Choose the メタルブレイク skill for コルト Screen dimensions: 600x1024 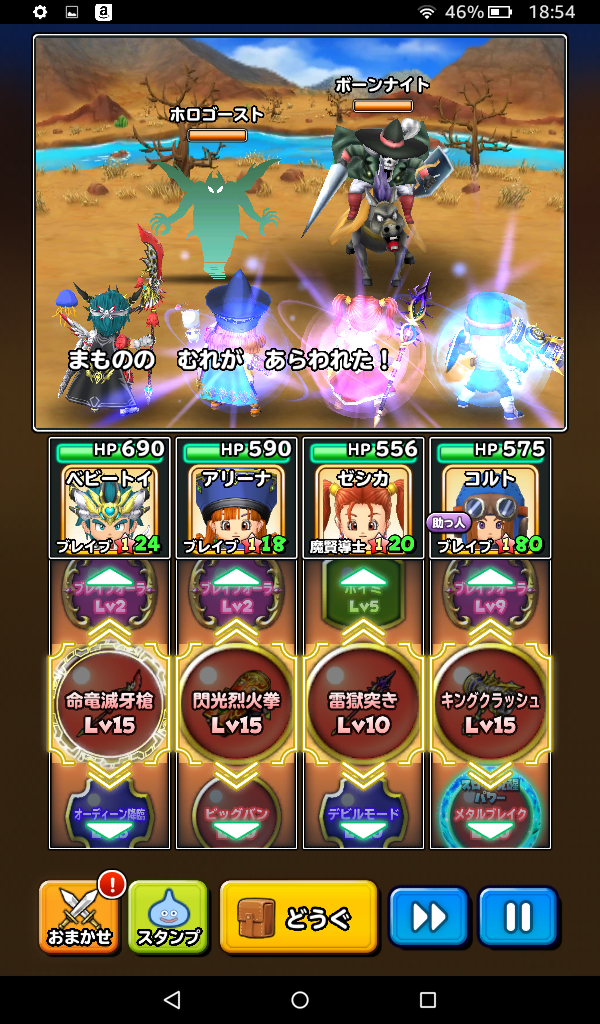pos(490,810)
